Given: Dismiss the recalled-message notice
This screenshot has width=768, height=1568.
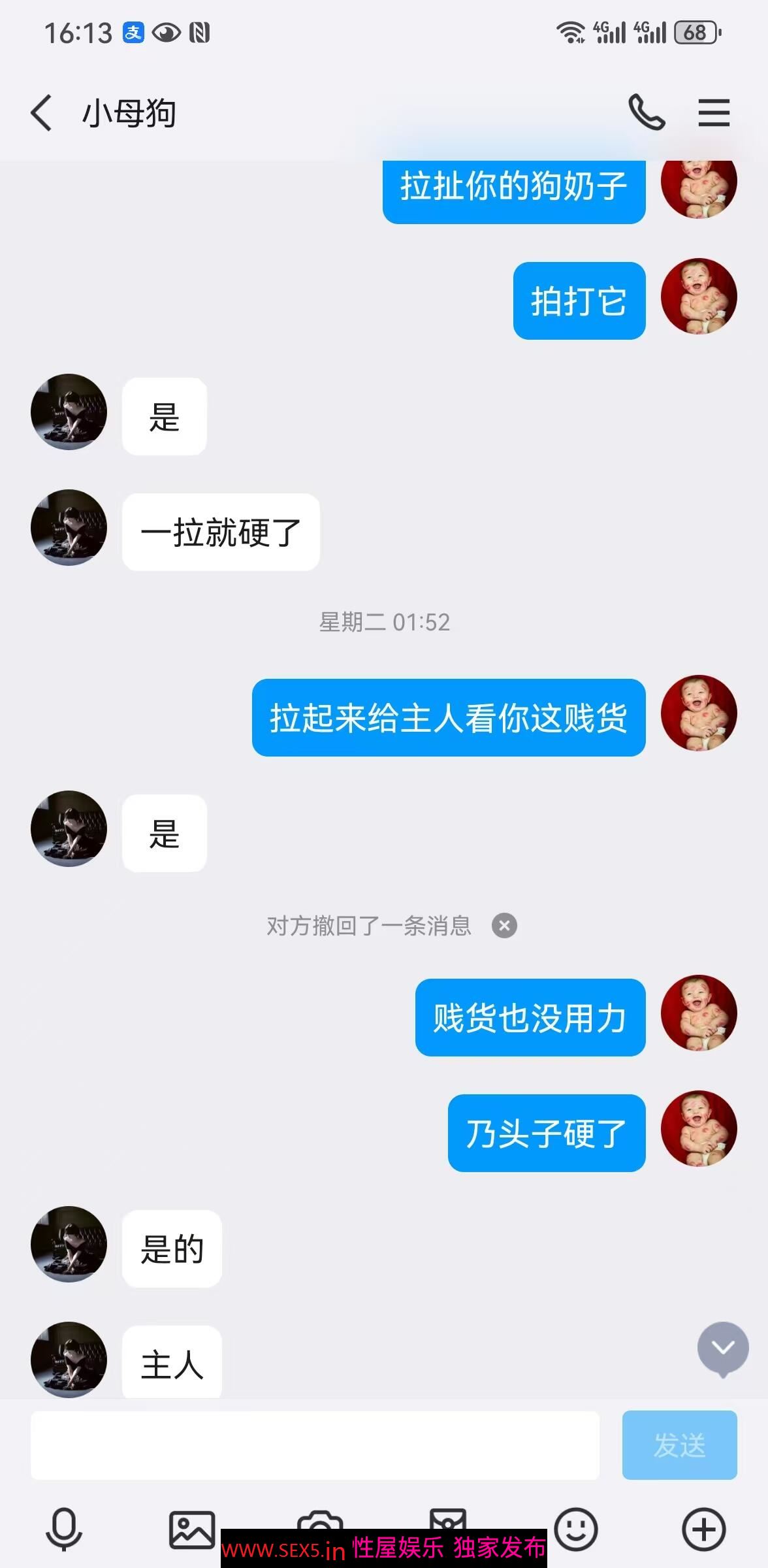Looking at the screenshot, I should pyautogui.click(x=504, y=926).
